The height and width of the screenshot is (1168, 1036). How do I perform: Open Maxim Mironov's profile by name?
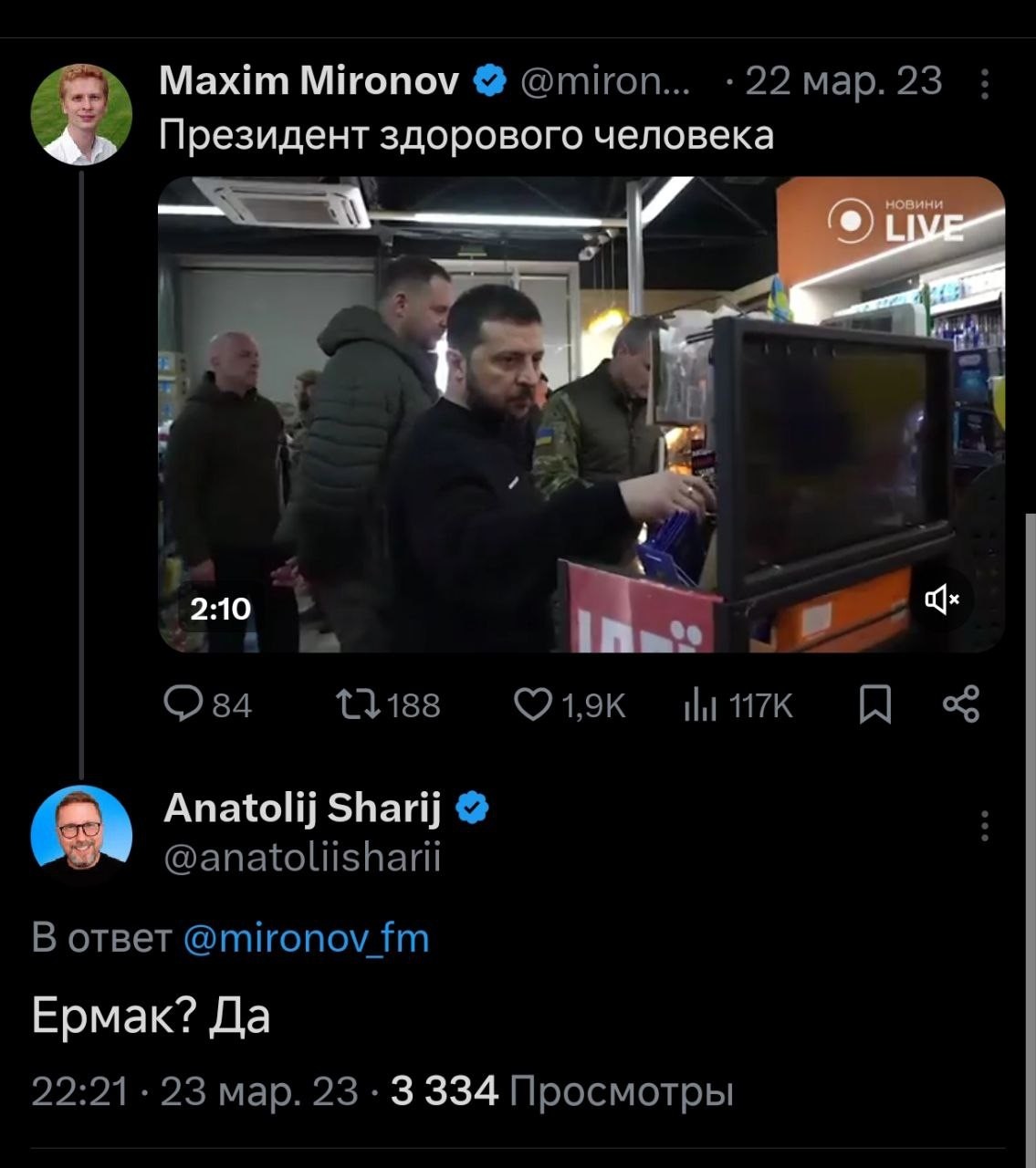[309, 82]
